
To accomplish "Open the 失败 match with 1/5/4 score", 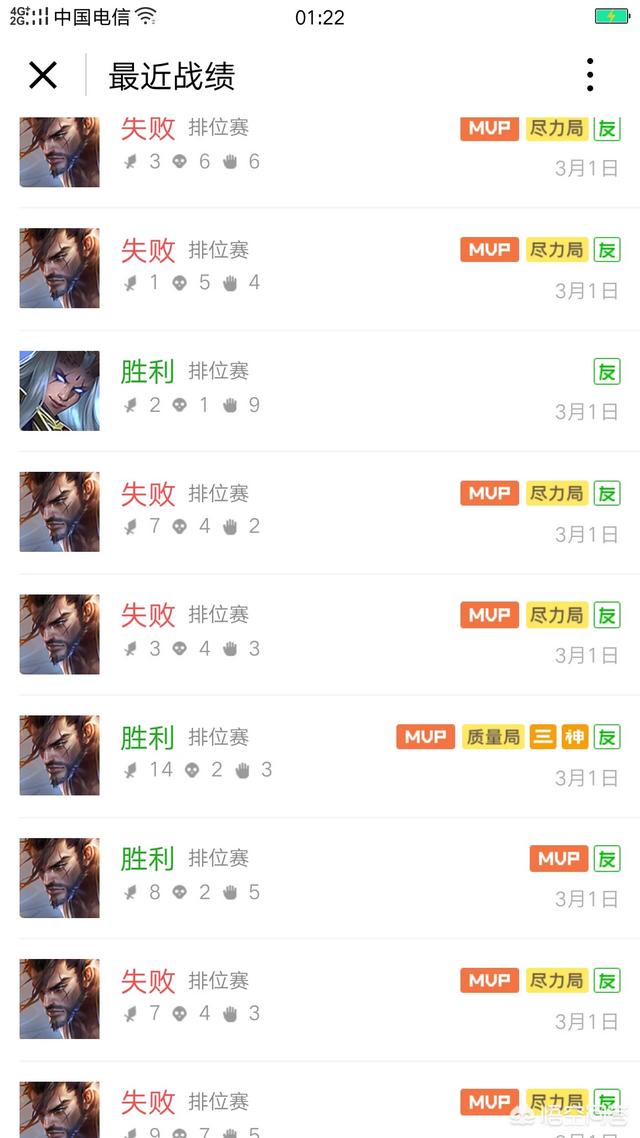I will (320, 268).
